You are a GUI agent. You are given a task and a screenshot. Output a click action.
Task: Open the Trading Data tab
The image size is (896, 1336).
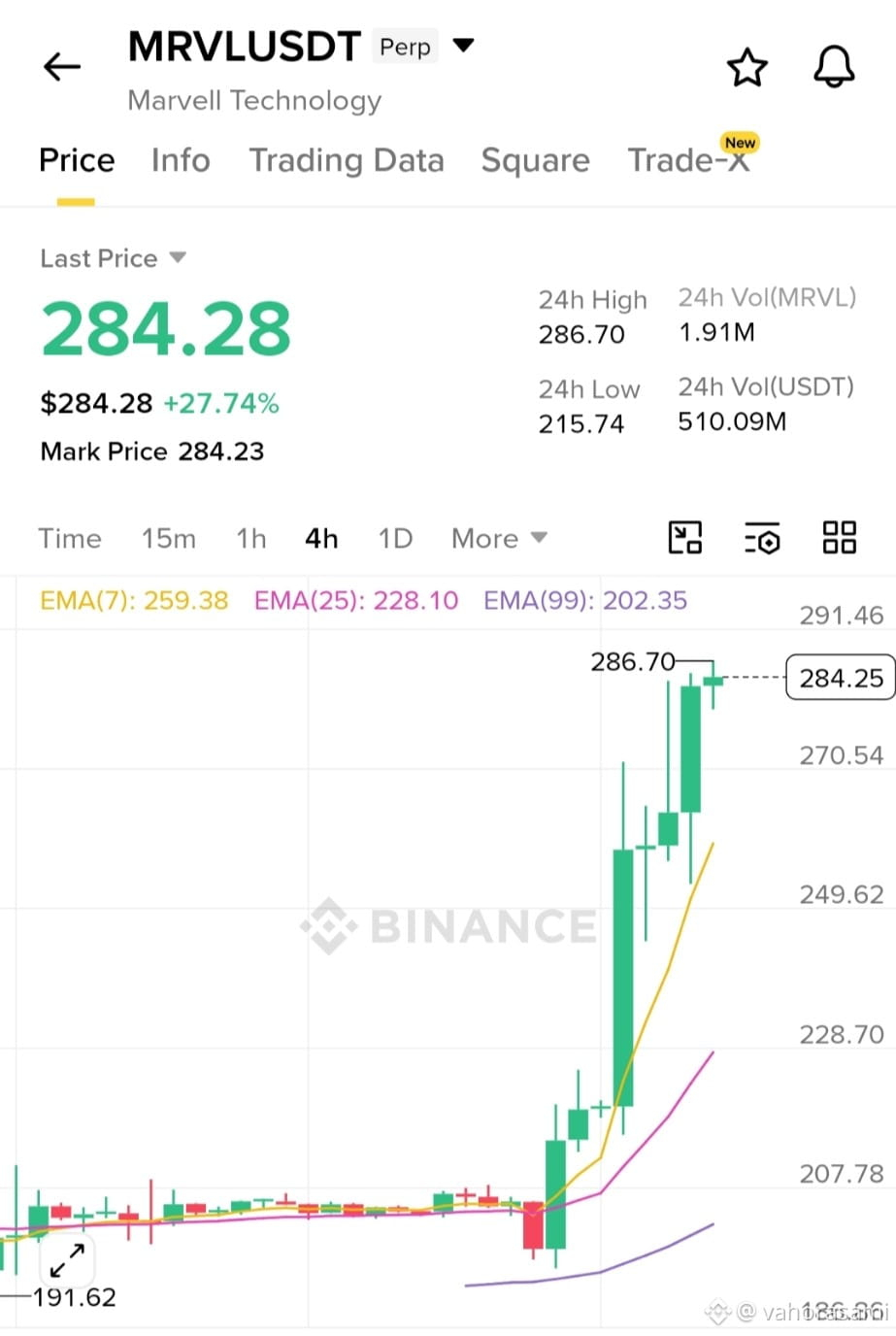[347, 160]
